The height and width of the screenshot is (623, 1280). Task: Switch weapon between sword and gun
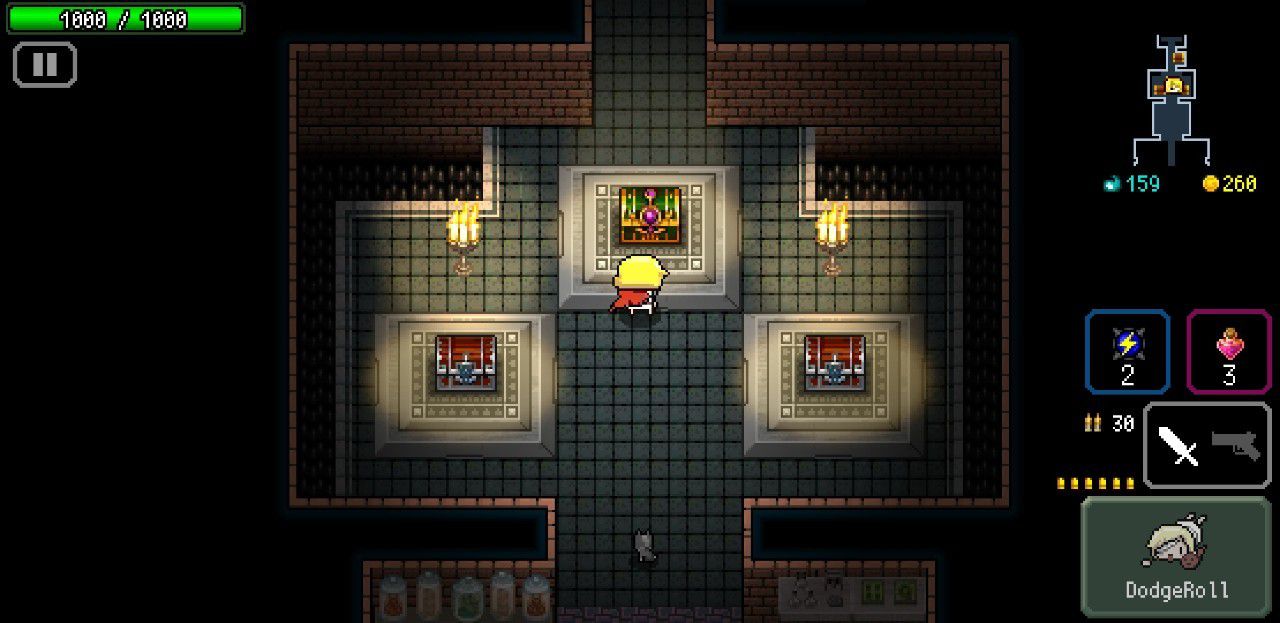pyautogui.click(x=1207, y=445)
